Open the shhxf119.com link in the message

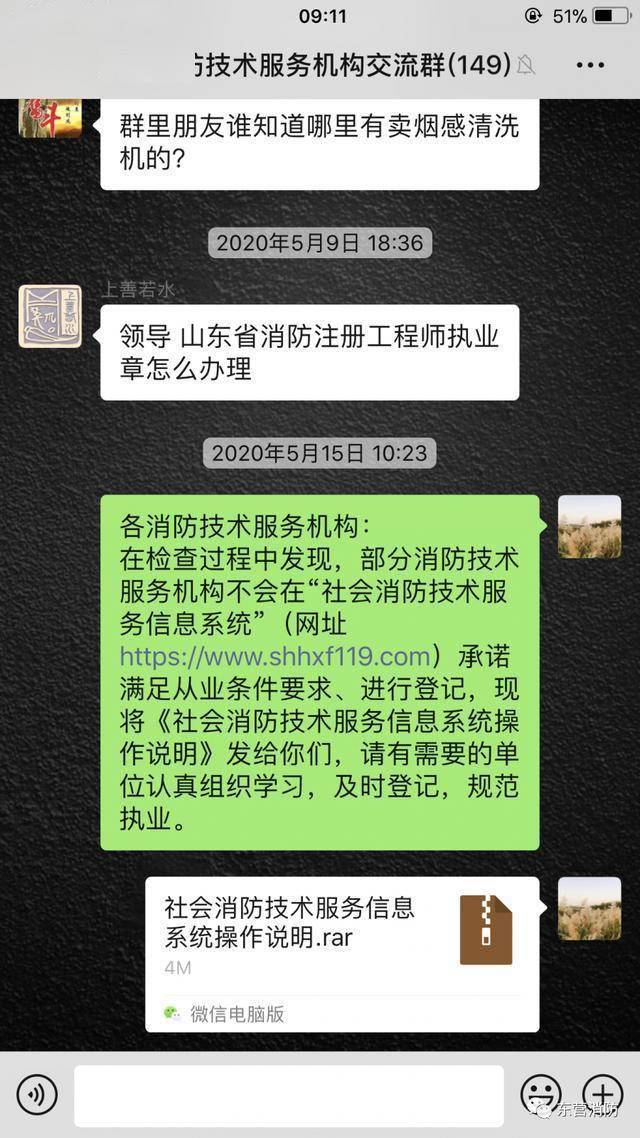click(275, 656)
